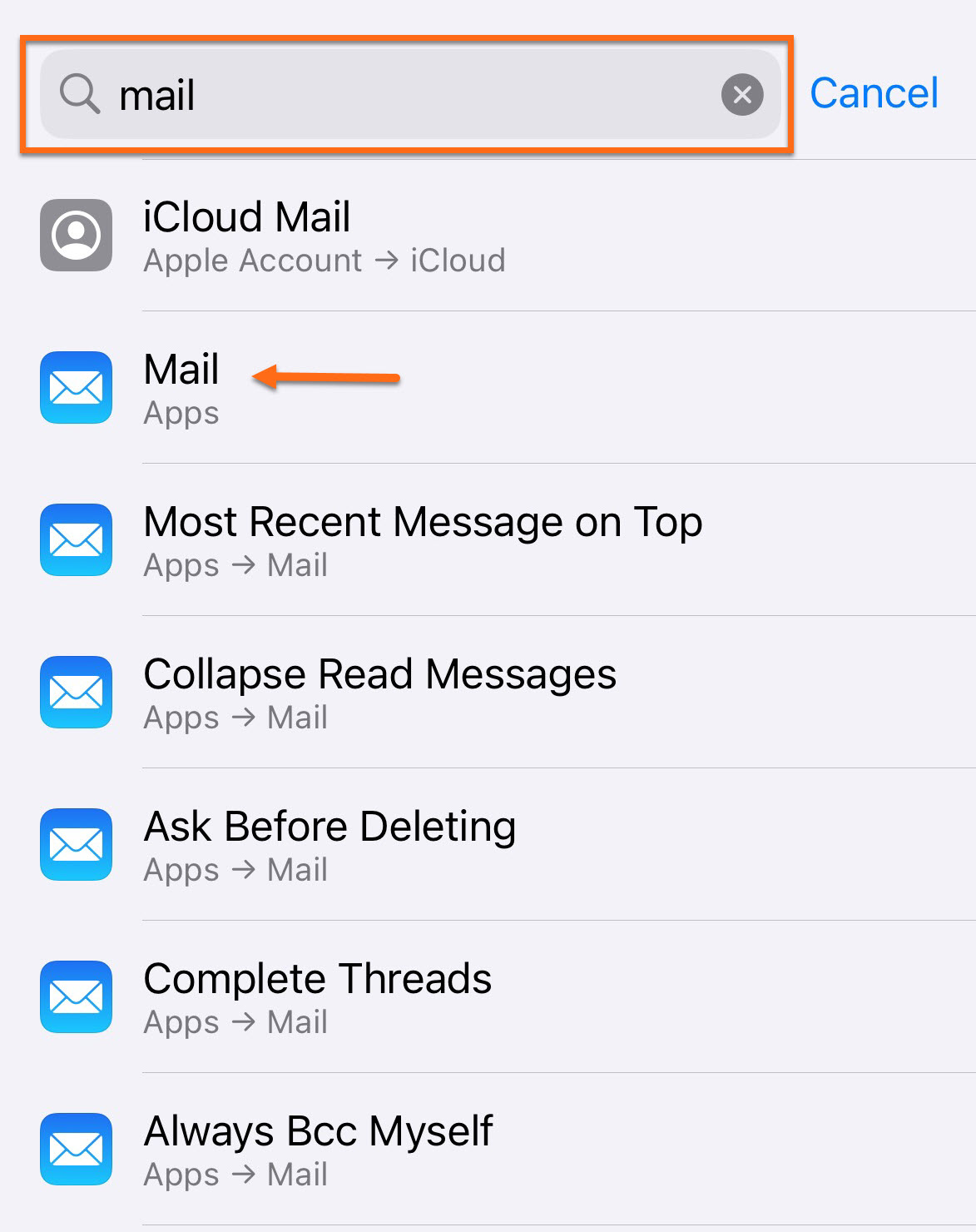Tap Cancel to dismiss the search
This screenshot has height=1232, width=976.
(872, 92)
